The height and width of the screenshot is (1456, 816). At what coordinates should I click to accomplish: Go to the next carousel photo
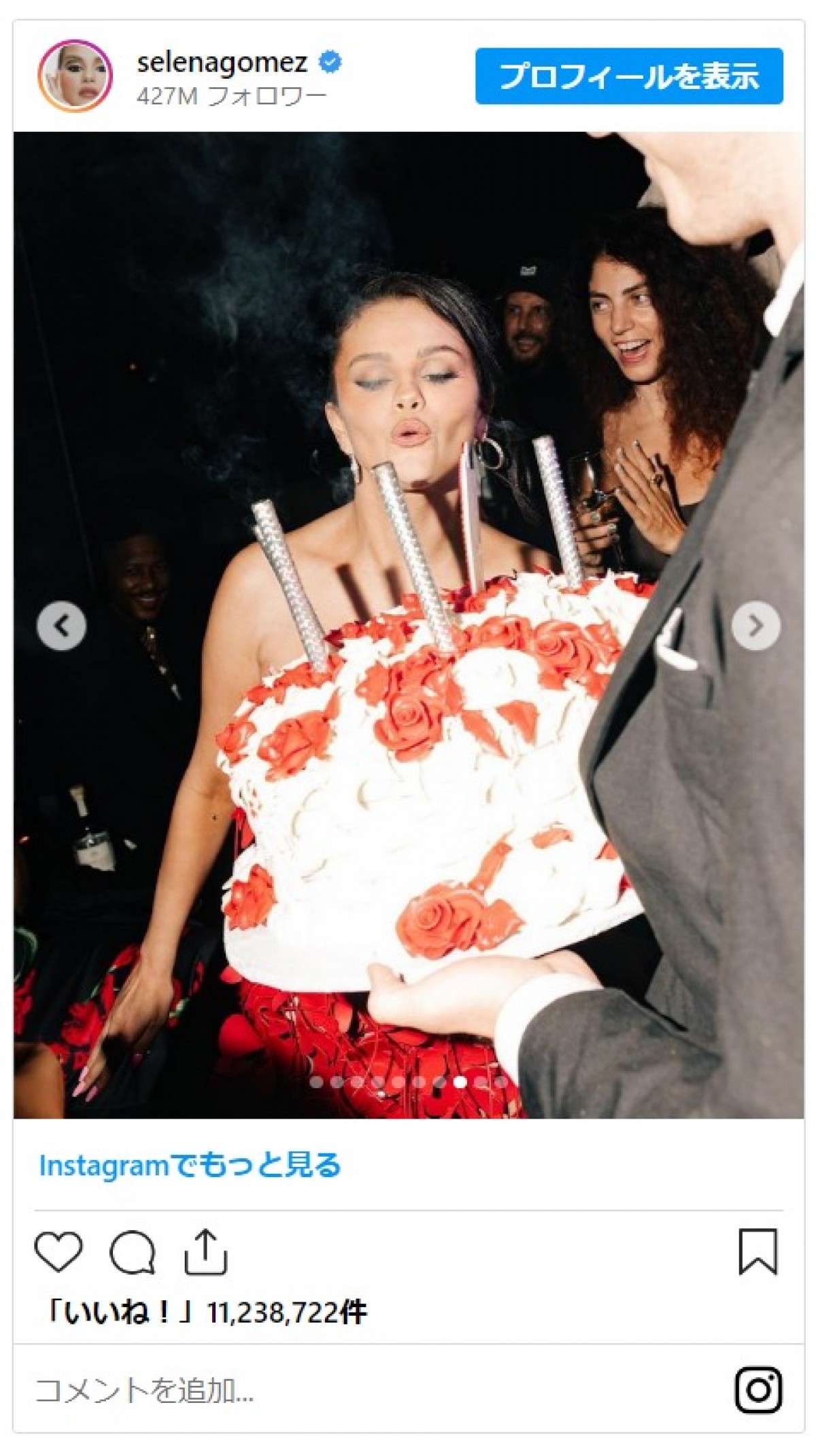755,626
